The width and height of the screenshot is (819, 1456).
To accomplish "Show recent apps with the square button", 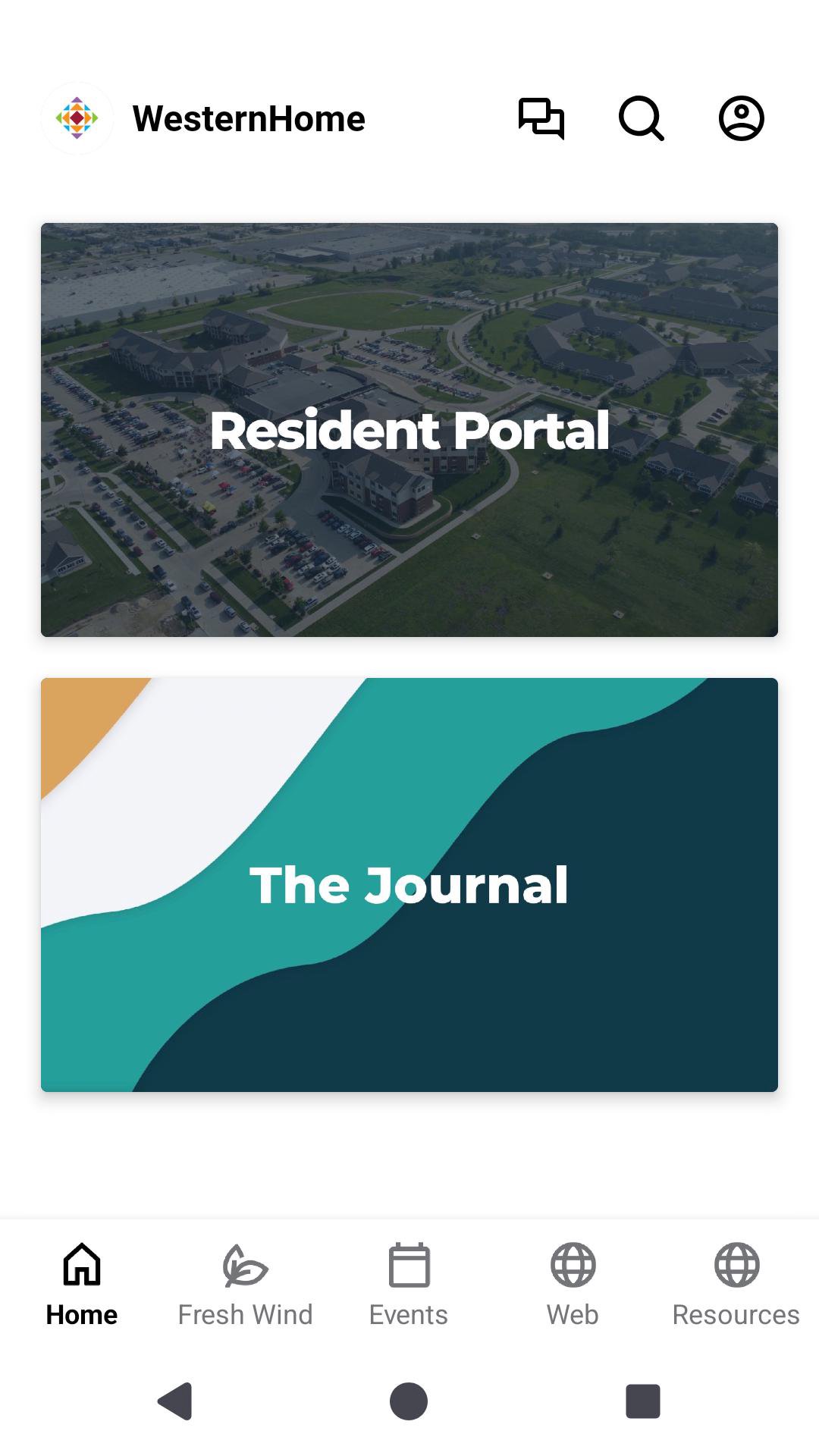I will pyautogui.click(x=642, y=1401).
